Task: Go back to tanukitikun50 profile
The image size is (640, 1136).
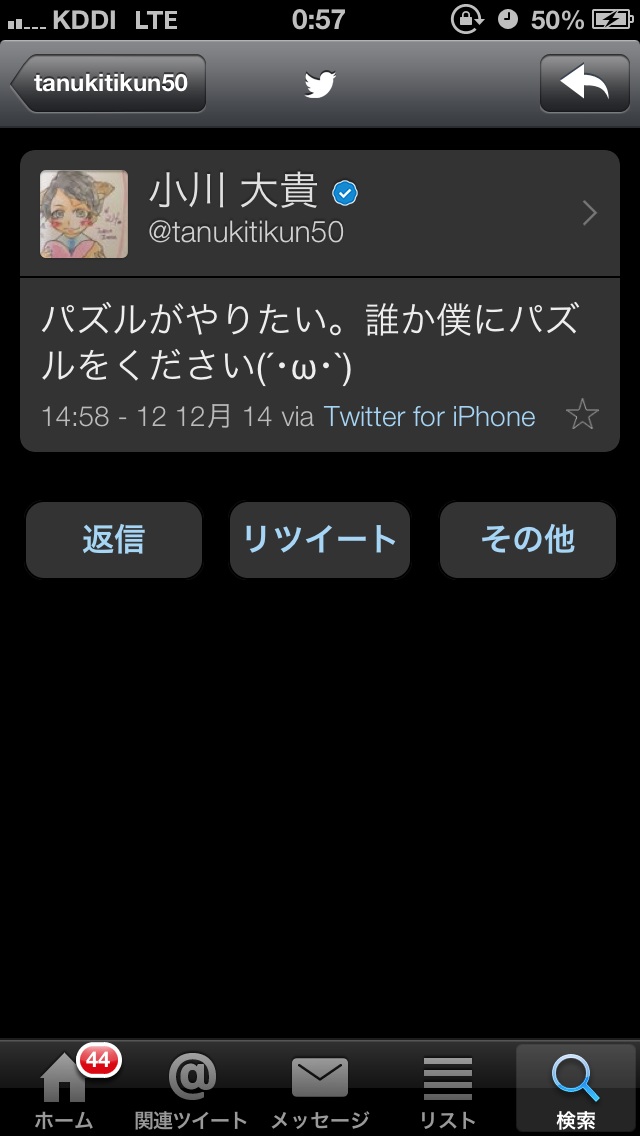Action: (x=108, y=84)
